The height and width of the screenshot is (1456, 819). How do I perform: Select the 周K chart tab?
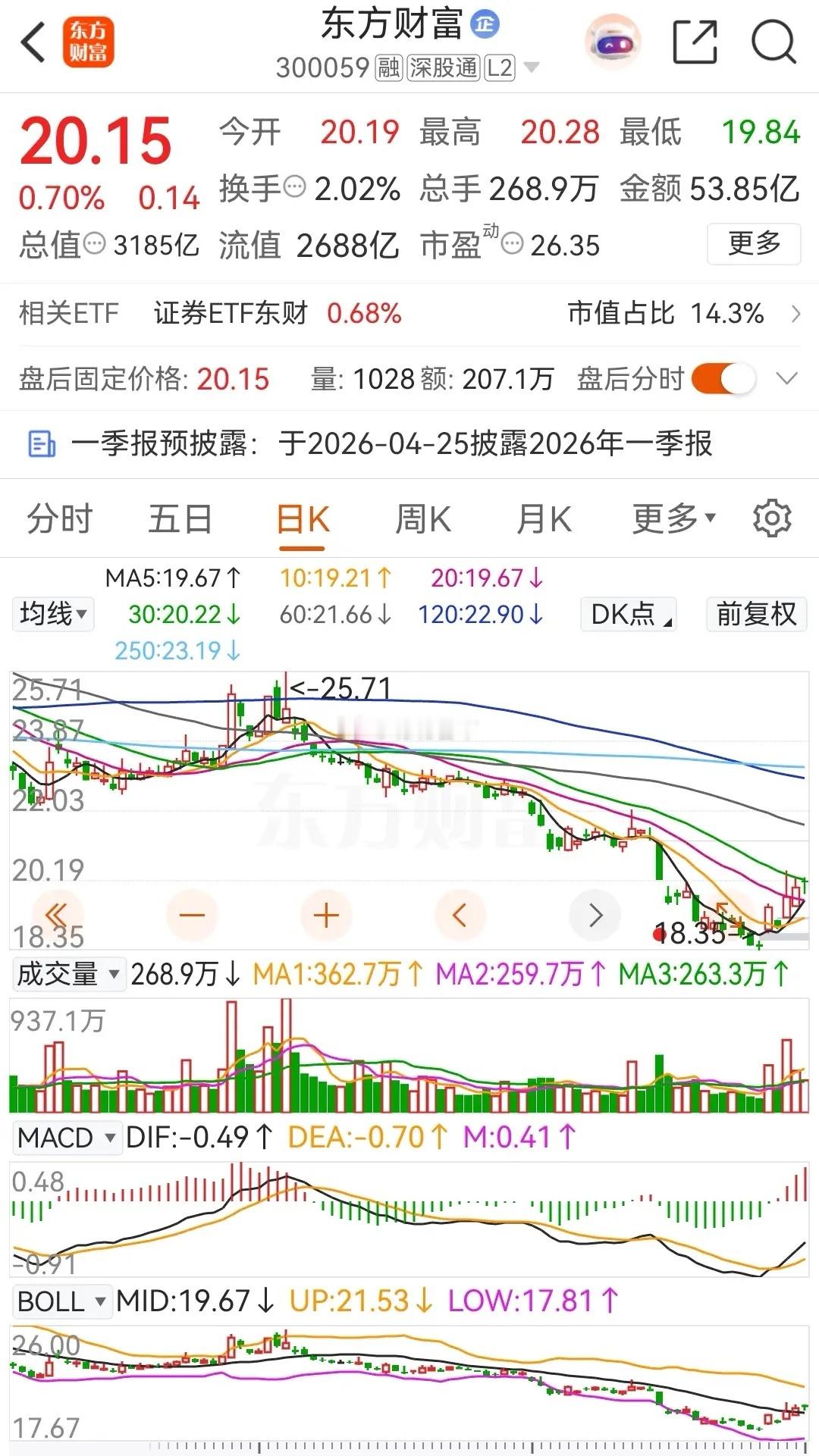(423, 519)
